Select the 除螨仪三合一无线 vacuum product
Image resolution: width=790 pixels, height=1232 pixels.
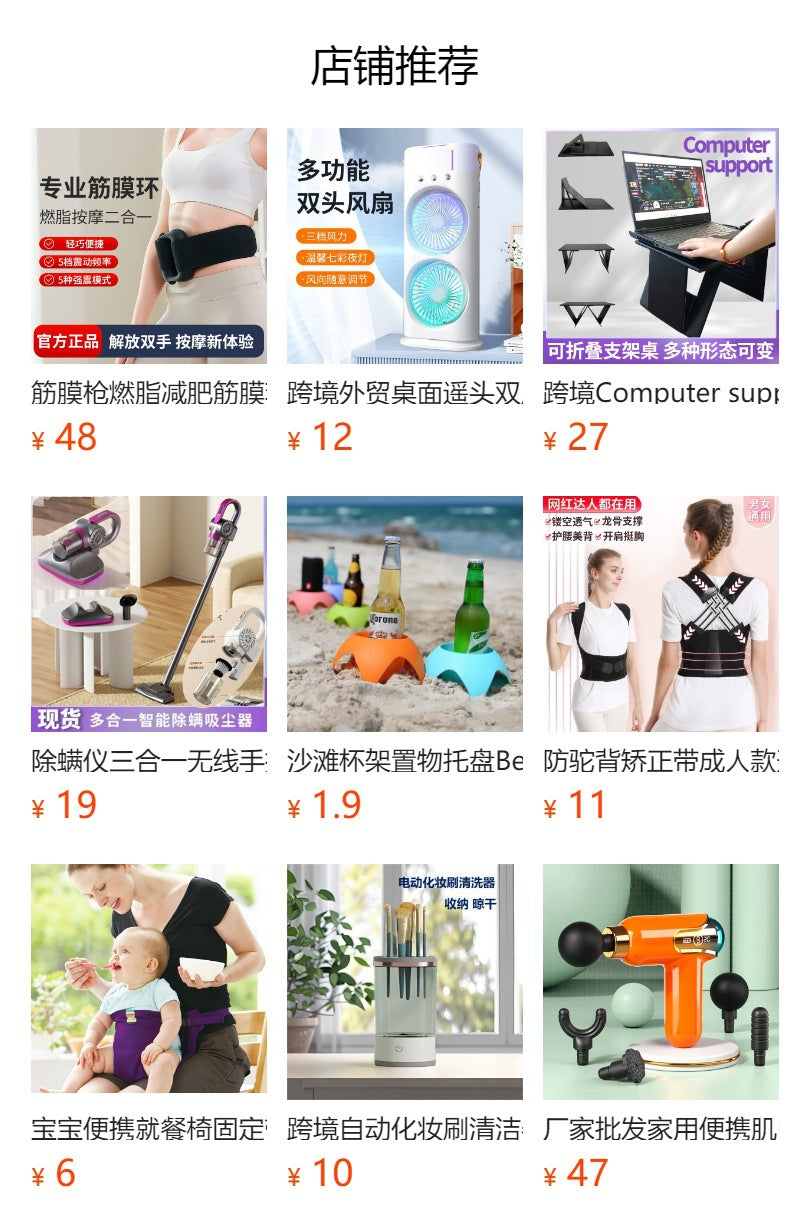(149, 614)
